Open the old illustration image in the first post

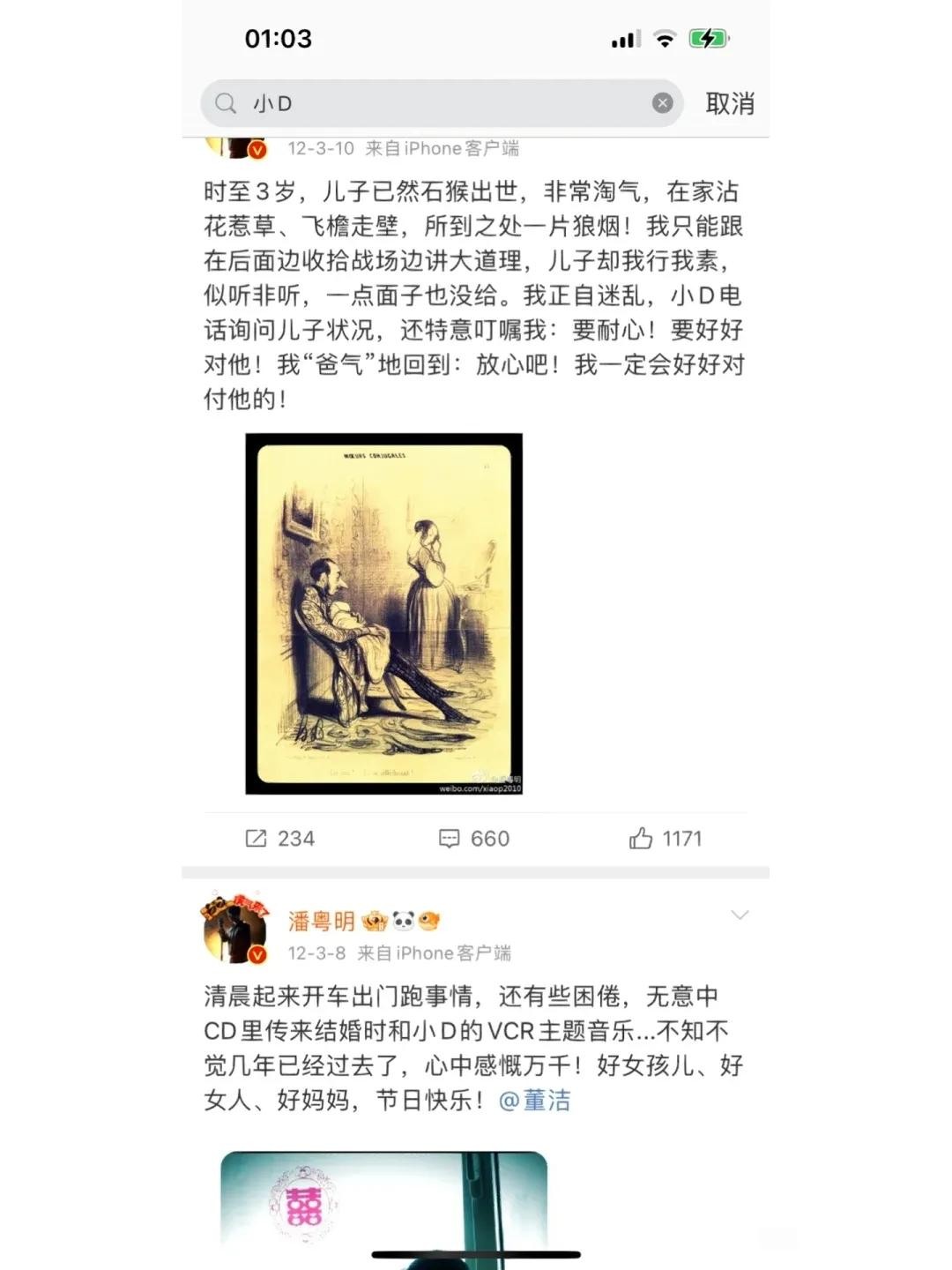tap(383, 613)
